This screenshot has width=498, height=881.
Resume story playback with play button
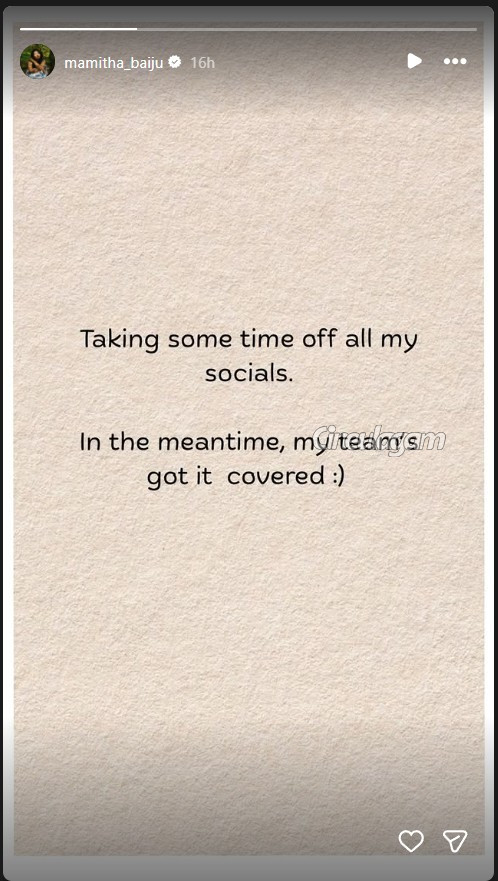pos(414,61)
